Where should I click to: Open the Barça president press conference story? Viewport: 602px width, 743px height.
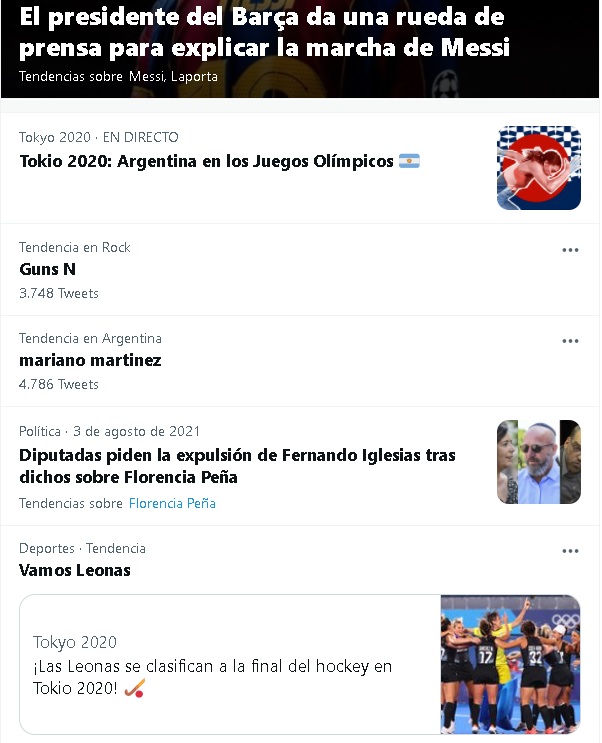pyautogui.click(x=265, y=32)
